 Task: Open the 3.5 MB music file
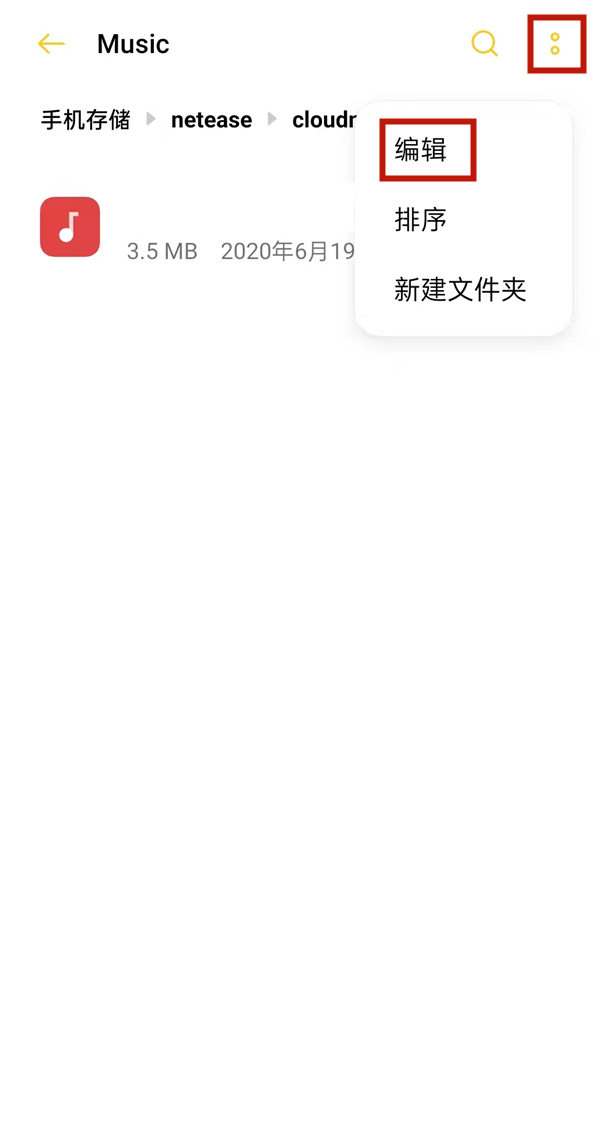click(x=70, y=228)
